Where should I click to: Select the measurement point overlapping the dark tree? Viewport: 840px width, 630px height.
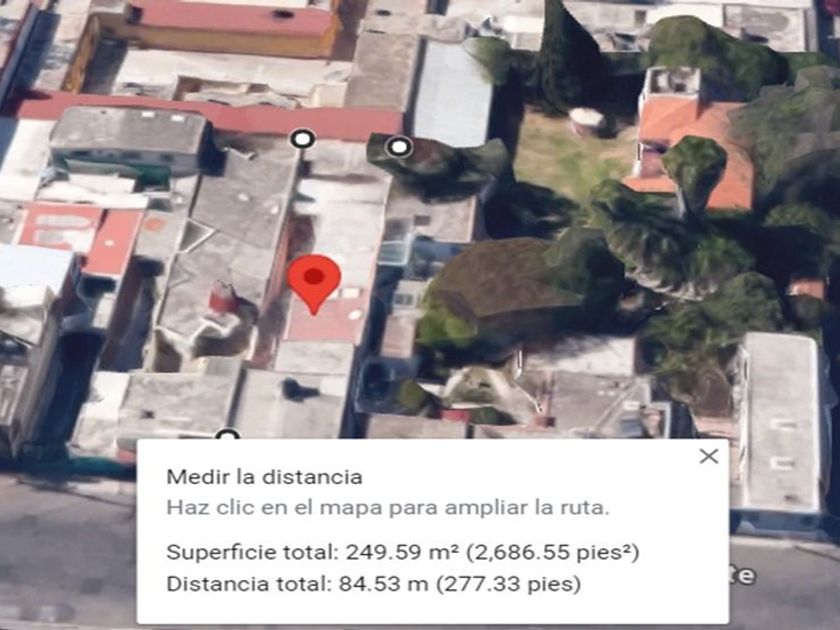399,146
